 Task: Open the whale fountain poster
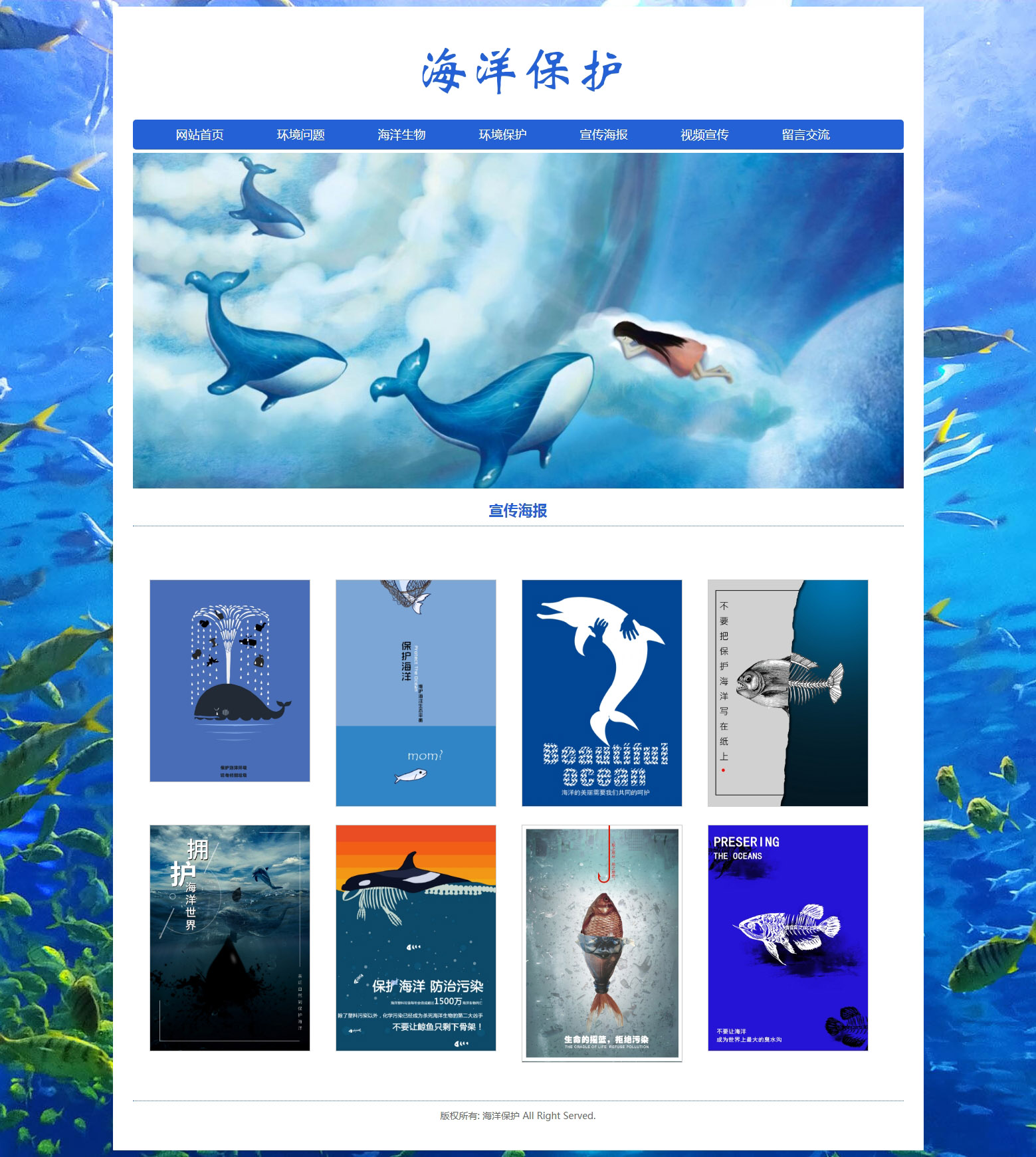point(230,681)
